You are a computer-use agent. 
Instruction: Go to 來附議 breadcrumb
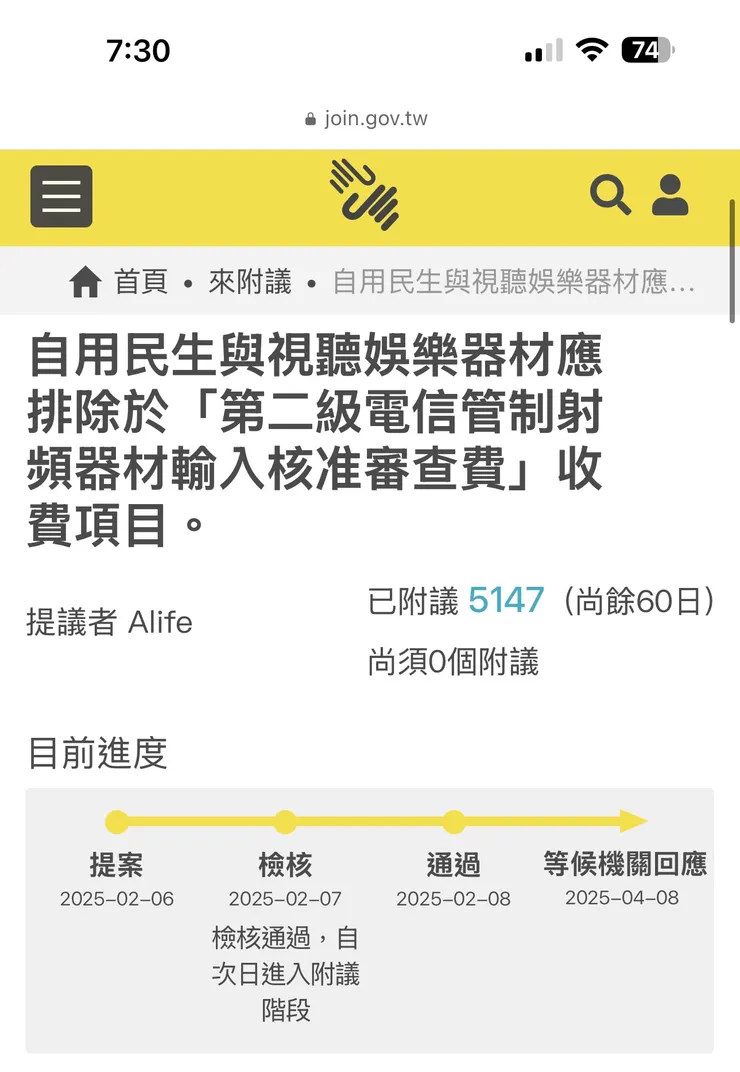[x=250, y=283]
